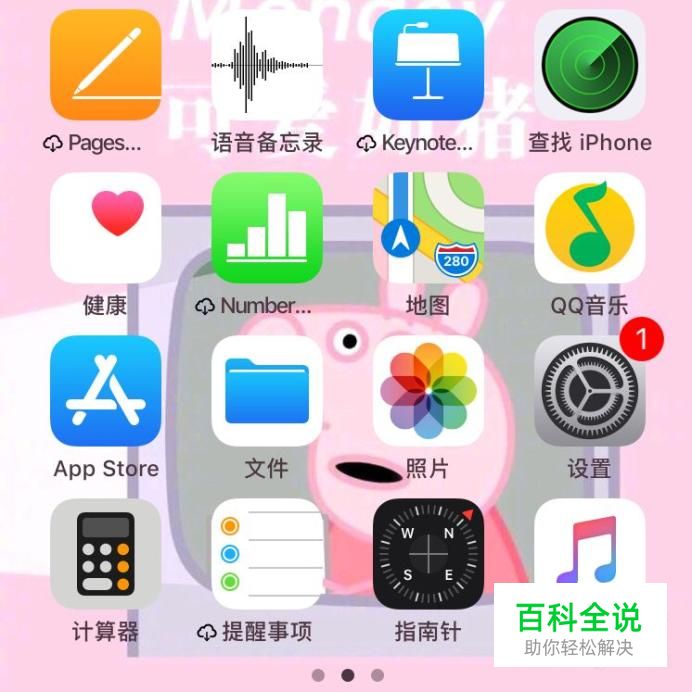The image size is (692, 692).
Task: Open the Pages app
Action: click(105, 65)
